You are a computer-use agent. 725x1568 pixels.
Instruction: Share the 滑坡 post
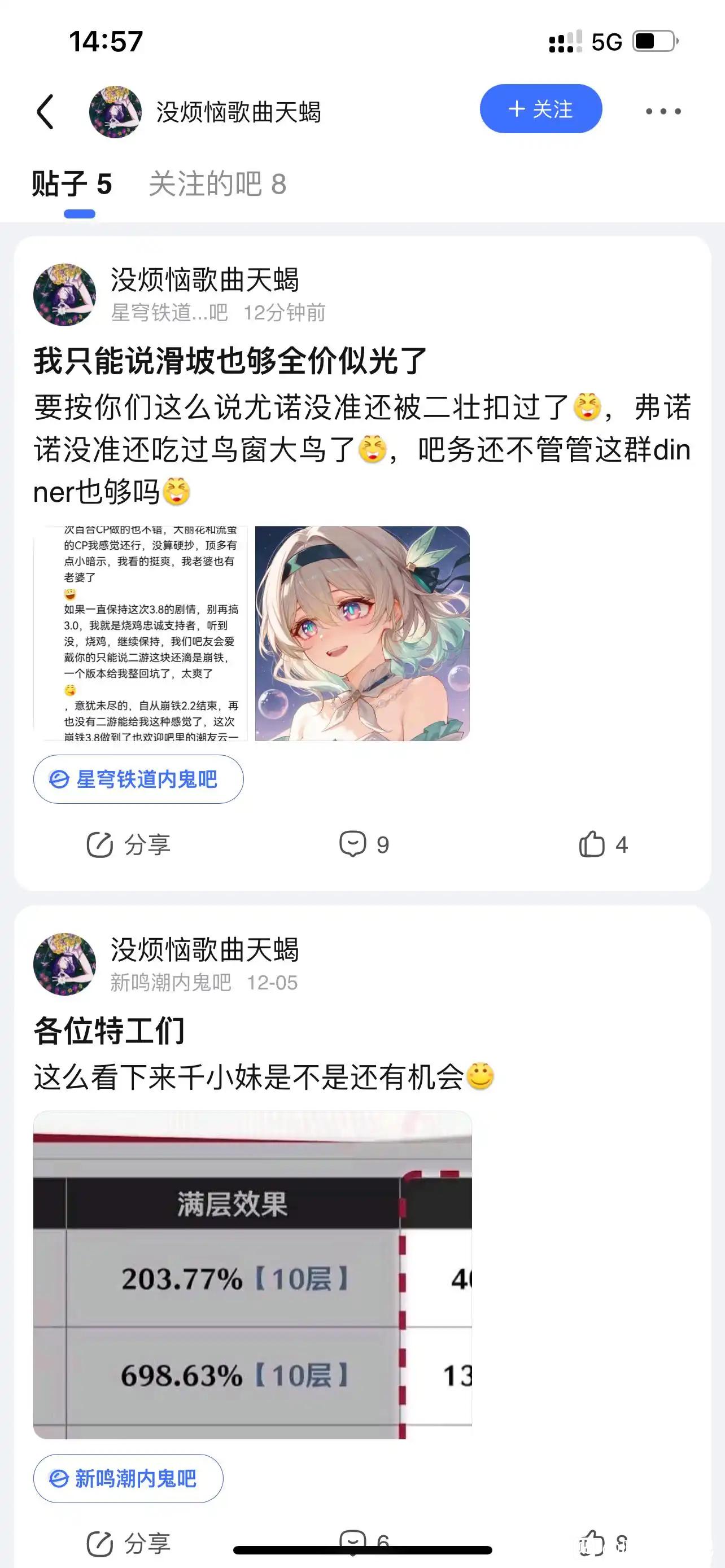pyautogui.click(x=128, y=845)
